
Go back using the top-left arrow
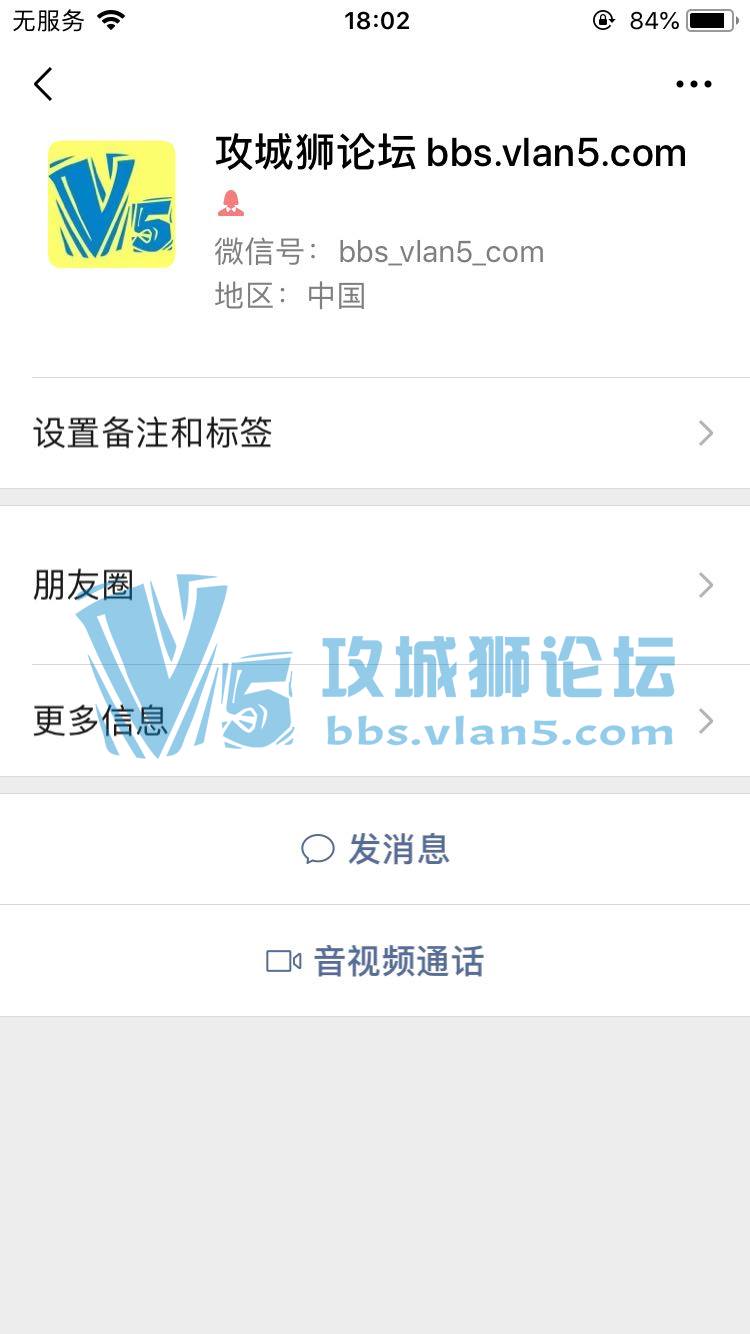coord(43,84)
